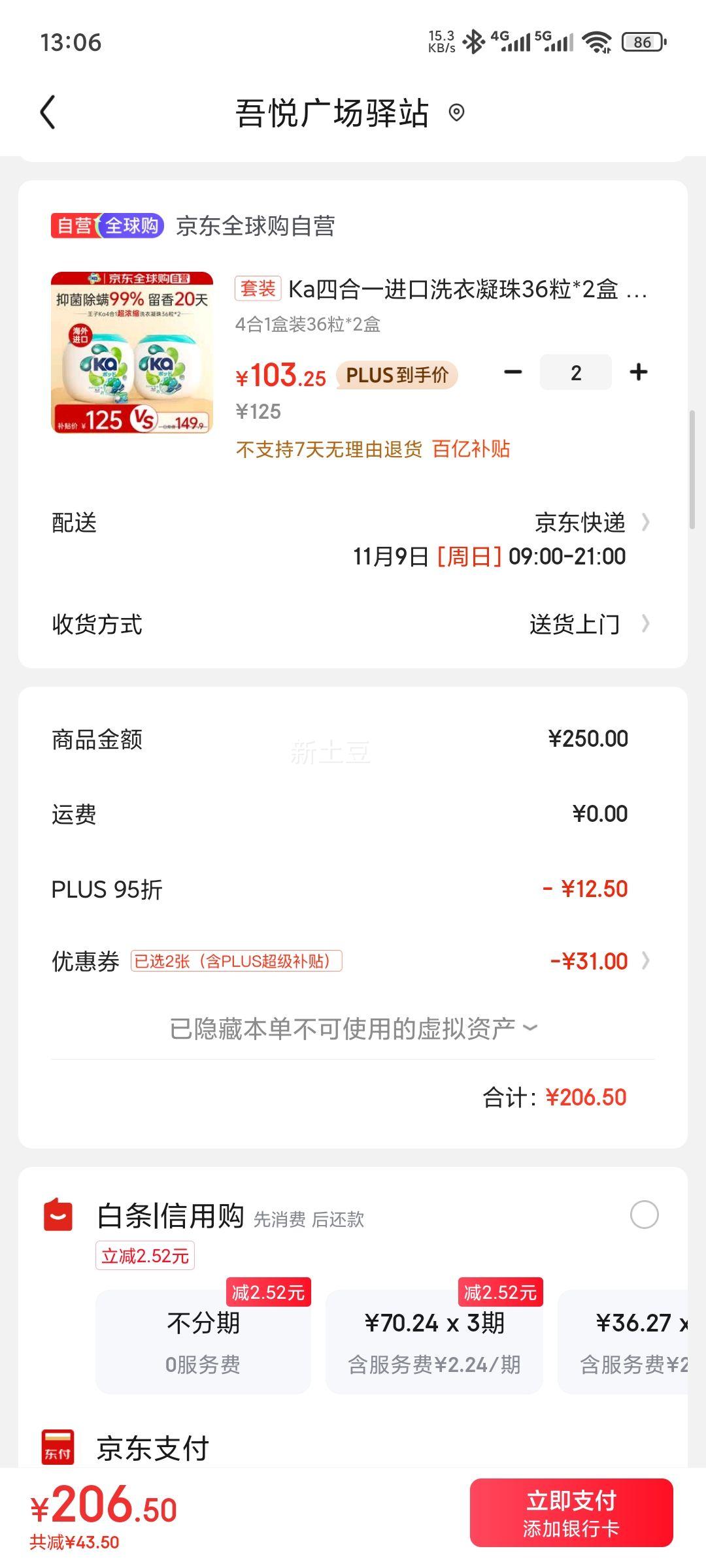Choose 不分期 0服务费 option

click(x=203, y=1341)
